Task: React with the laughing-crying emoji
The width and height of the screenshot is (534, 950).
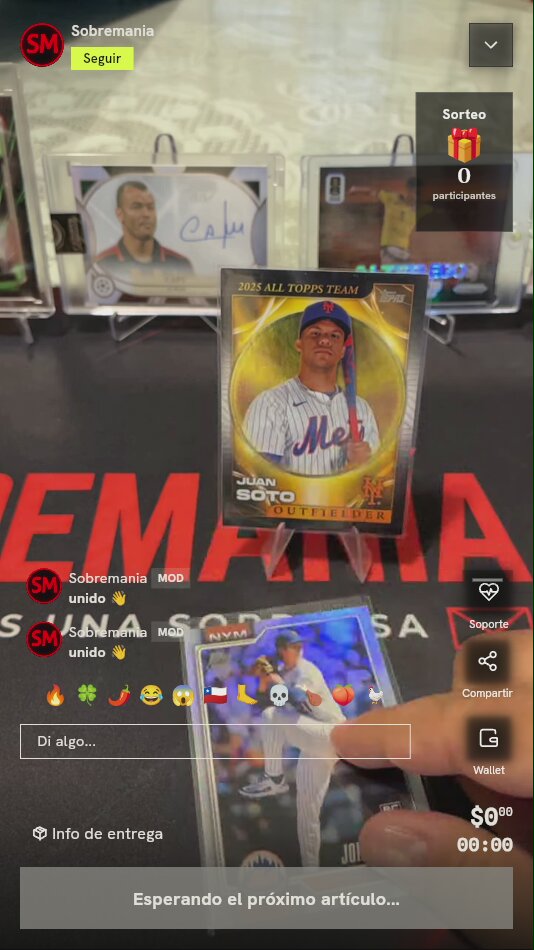Action: click(151, 695)
